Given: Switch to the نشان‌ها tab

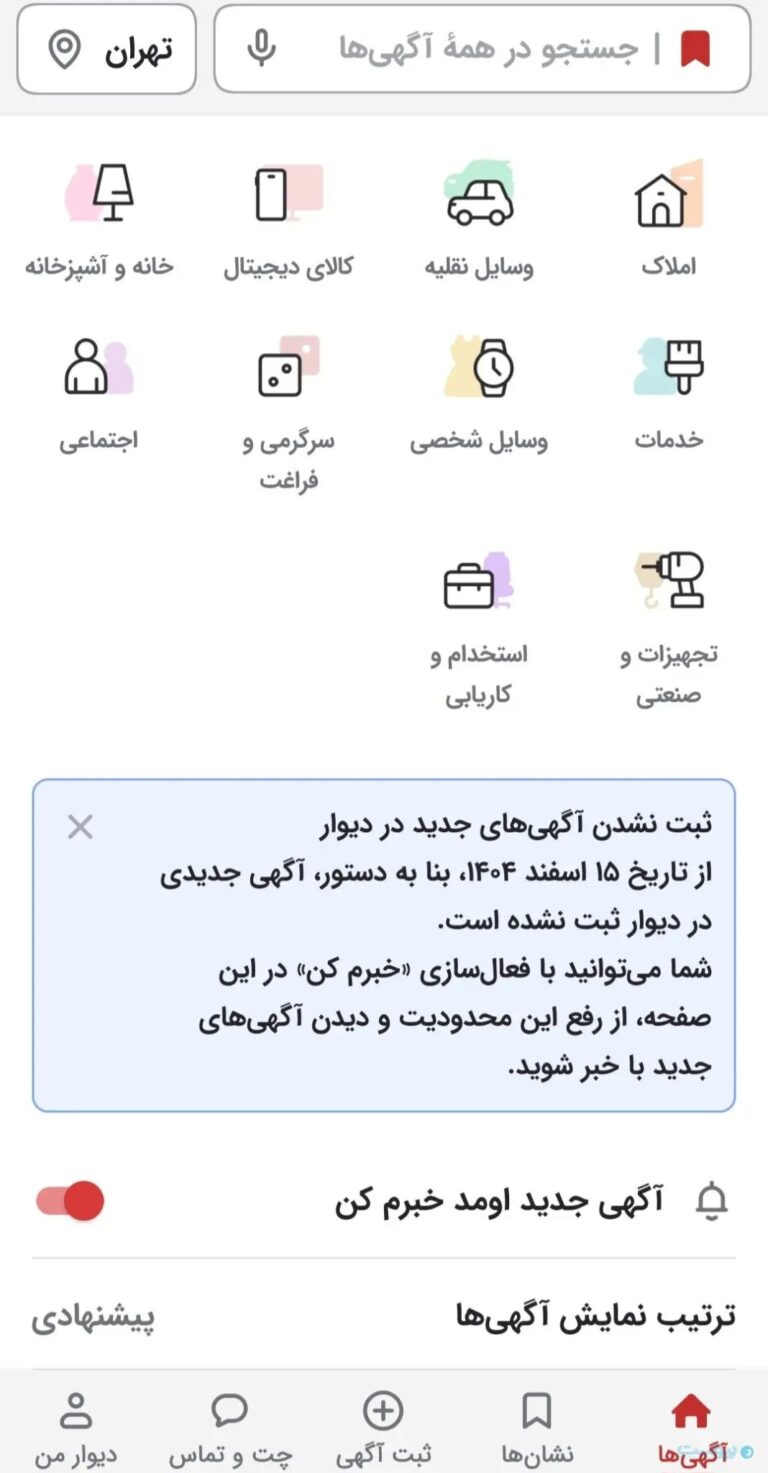Looking at the screenshot, I should click(x=537, y=1429).
